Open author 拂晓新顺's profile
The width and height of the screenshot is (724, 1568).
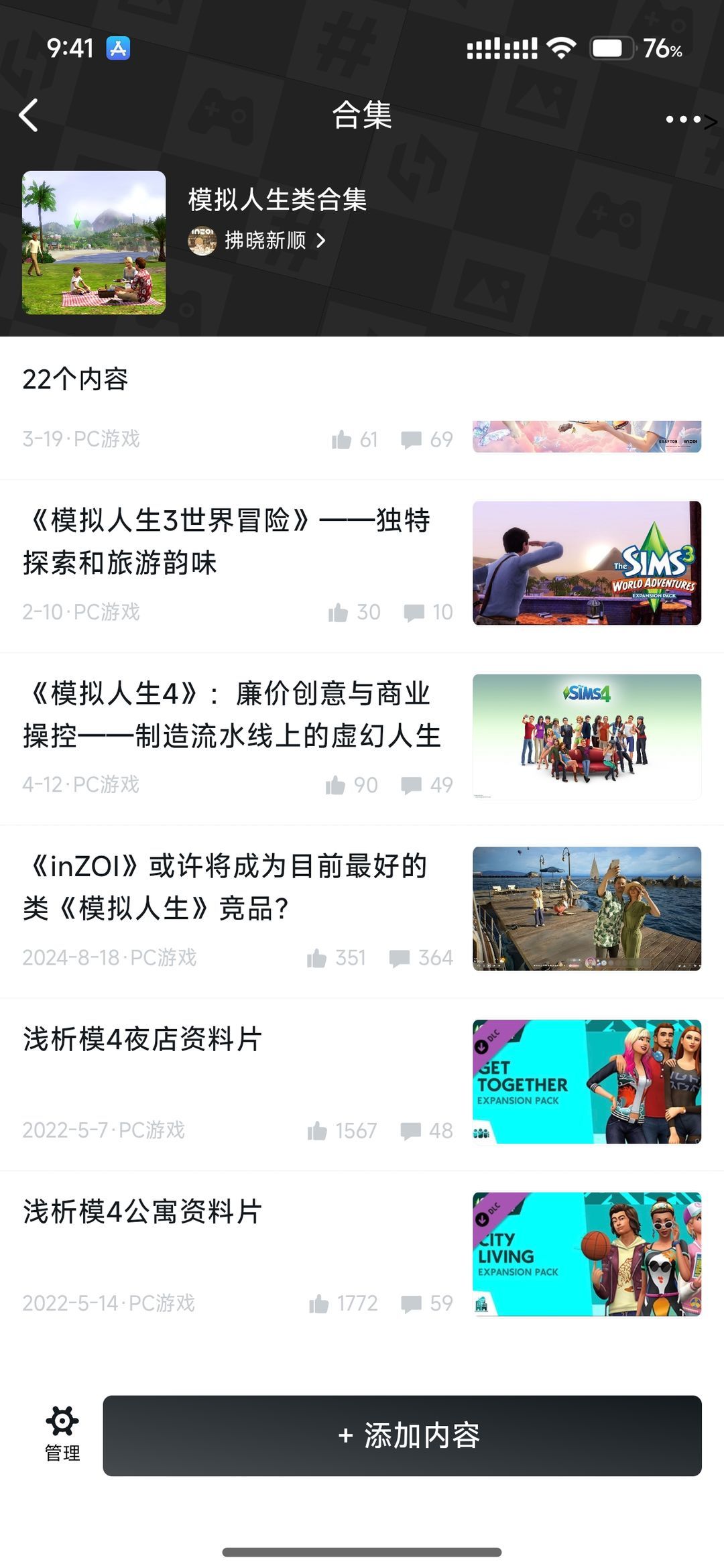tap(265, 240)
